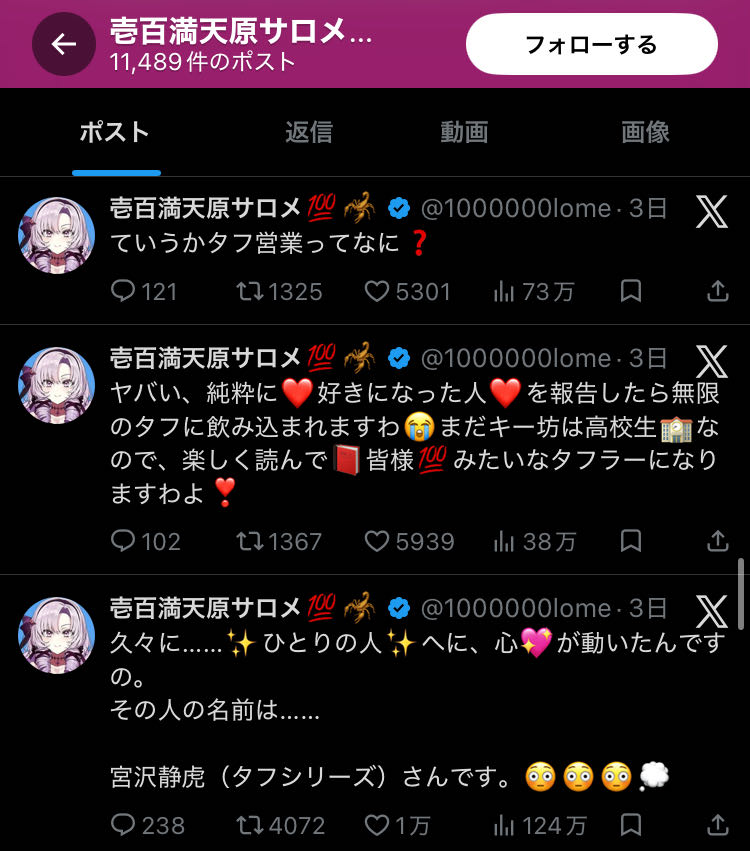Open the avatar on the タフ営業ってなに post
The width and height of the screenshot is (750, 851).
point(57,235)
